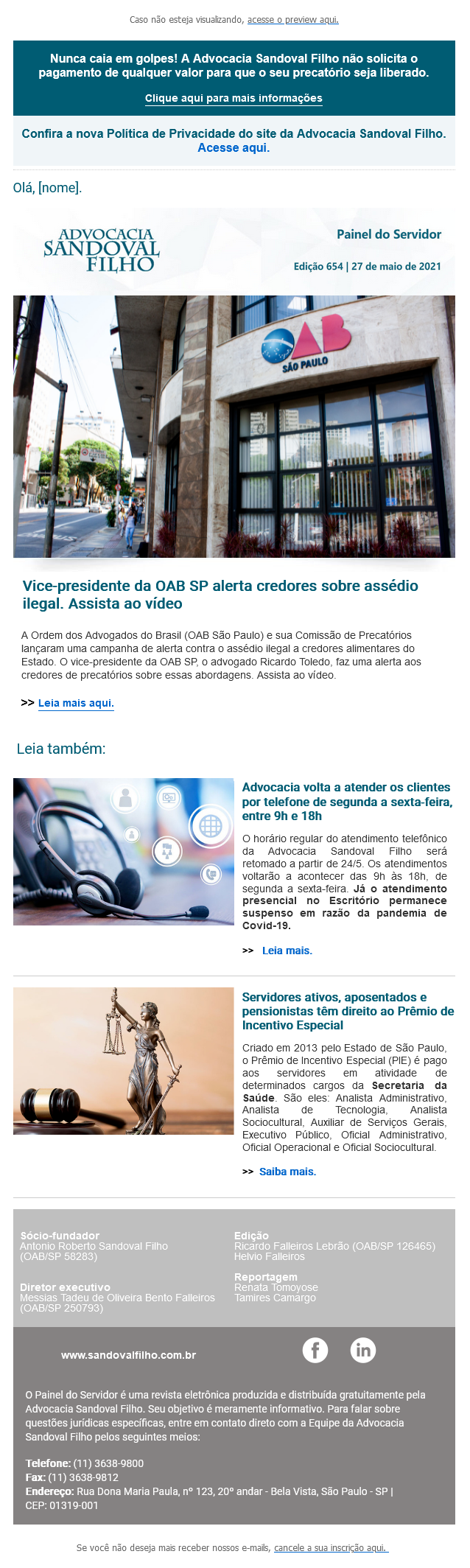Open headline about telephone service hours
470x1568 pixels.
click(x=347, y=802)
